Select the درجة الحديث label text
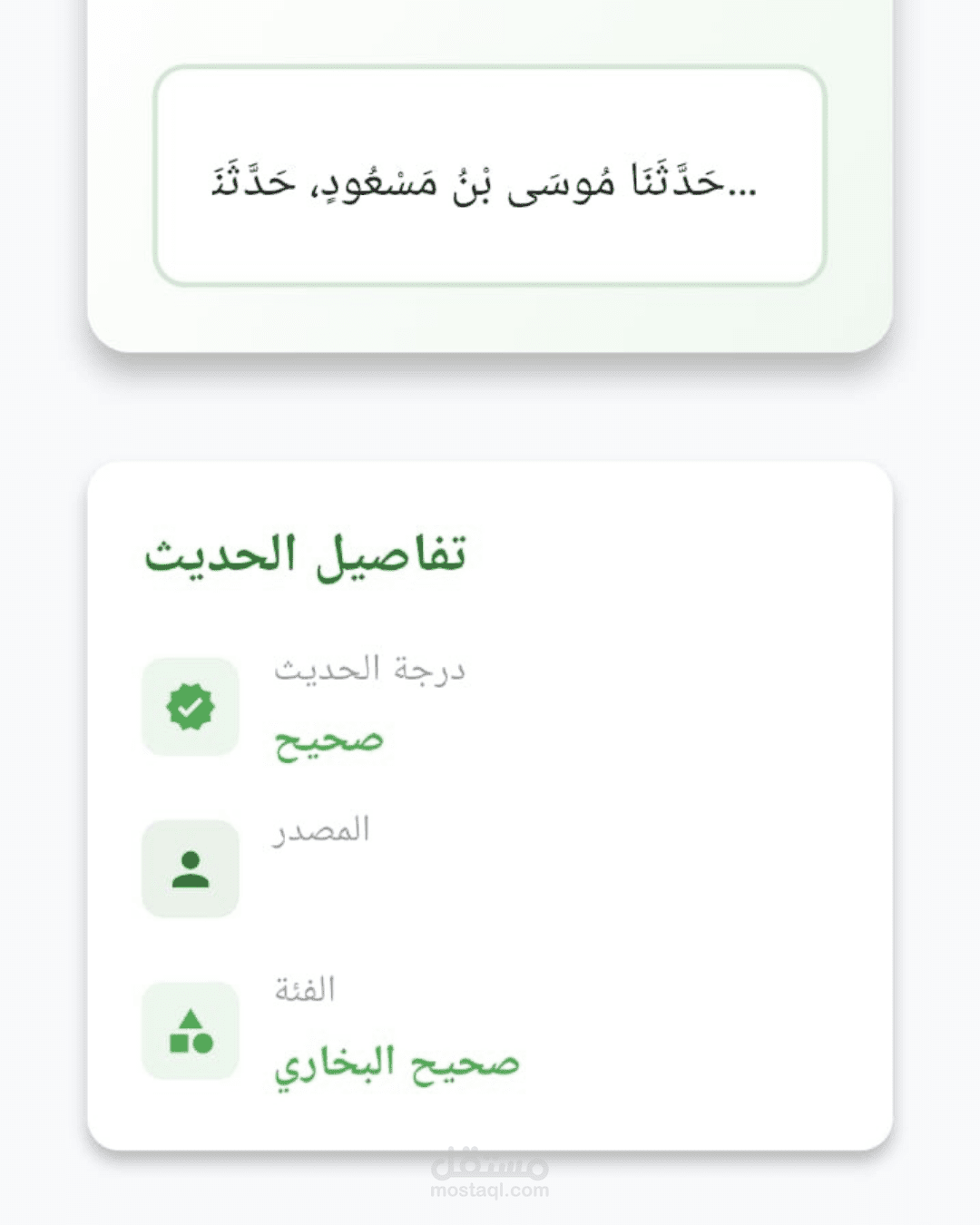980x1225 pixels. 372,670
